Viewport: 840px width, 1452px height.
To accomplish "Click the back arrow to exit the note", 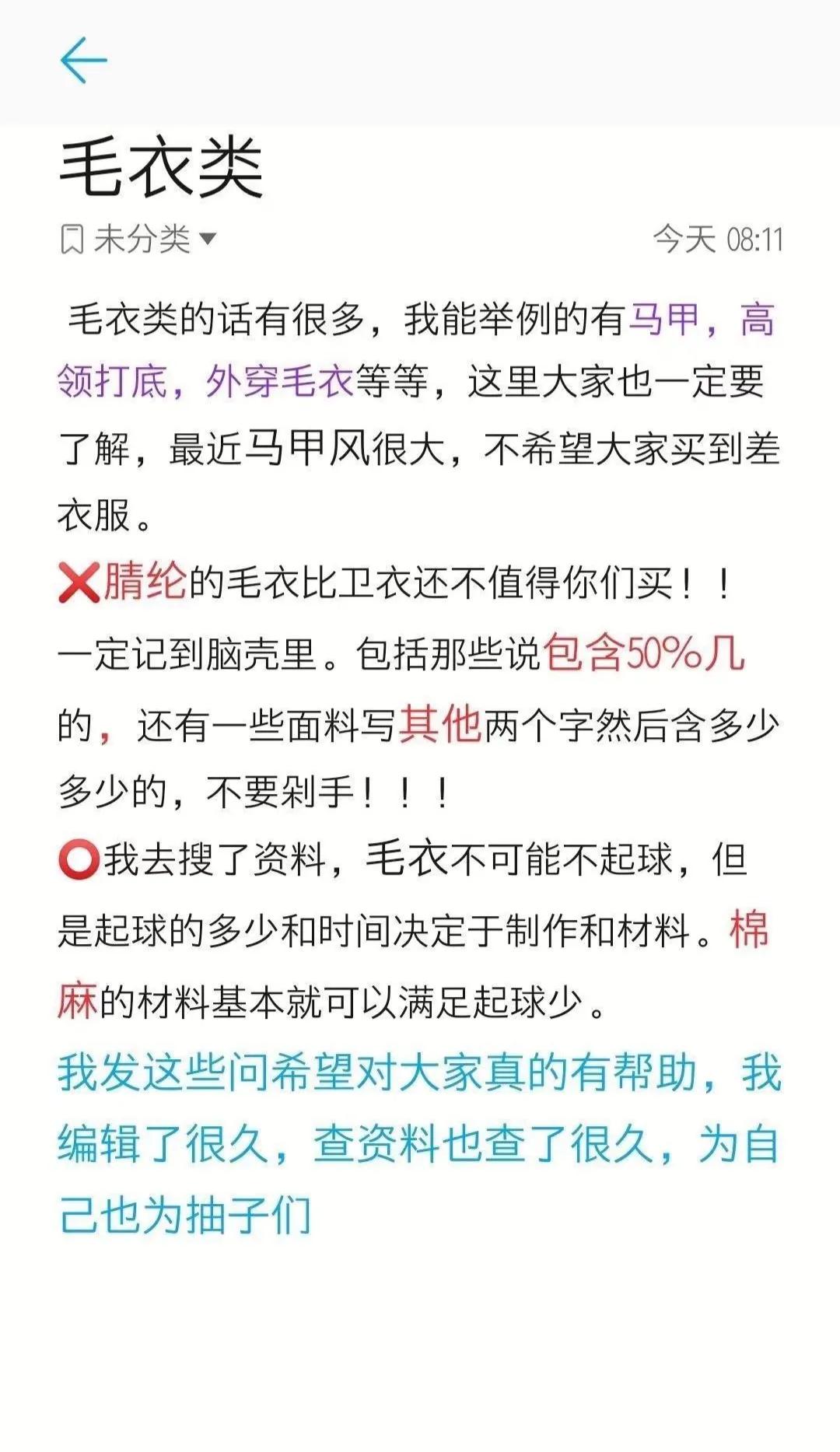I will [82, 59].
